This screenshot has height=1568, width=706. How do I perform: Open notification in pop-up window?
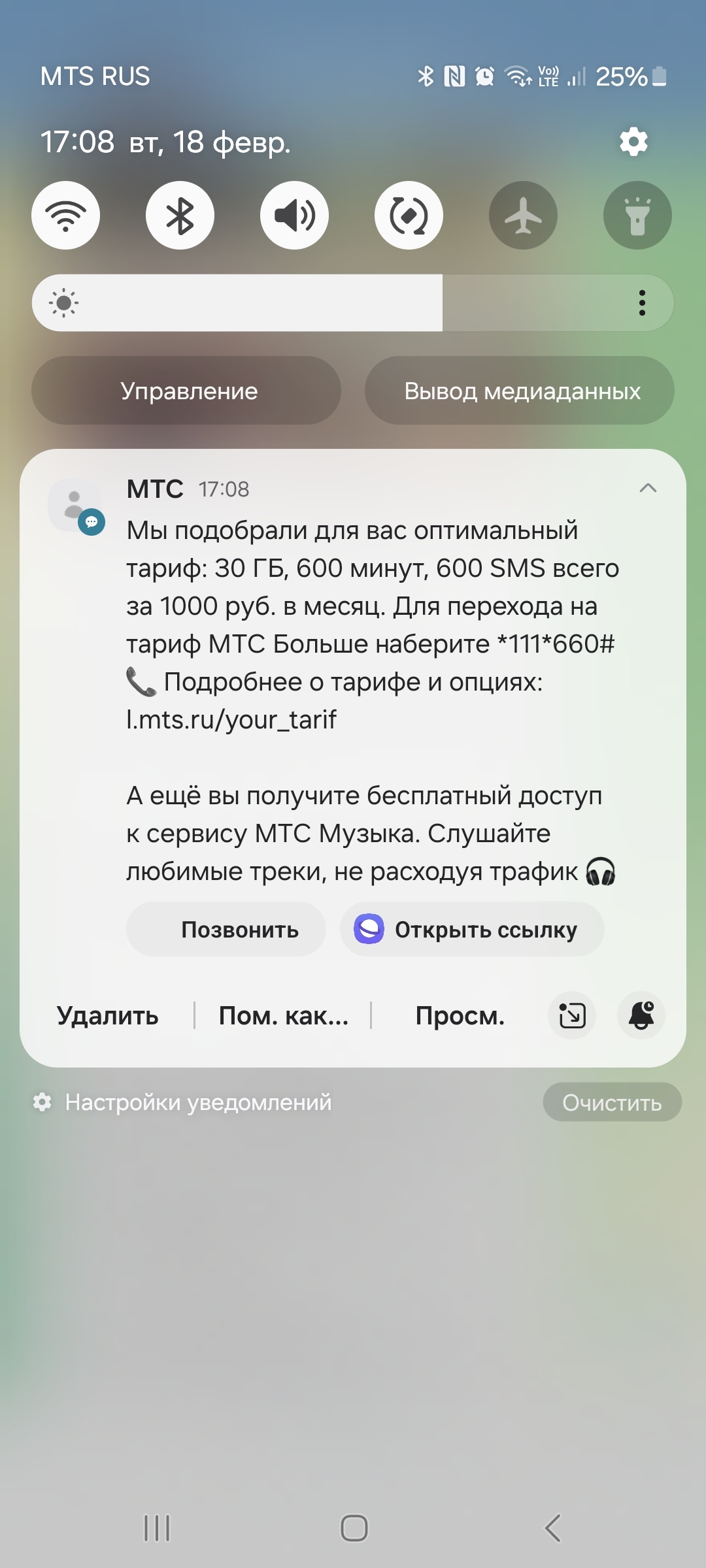[x=572, y=1015]
